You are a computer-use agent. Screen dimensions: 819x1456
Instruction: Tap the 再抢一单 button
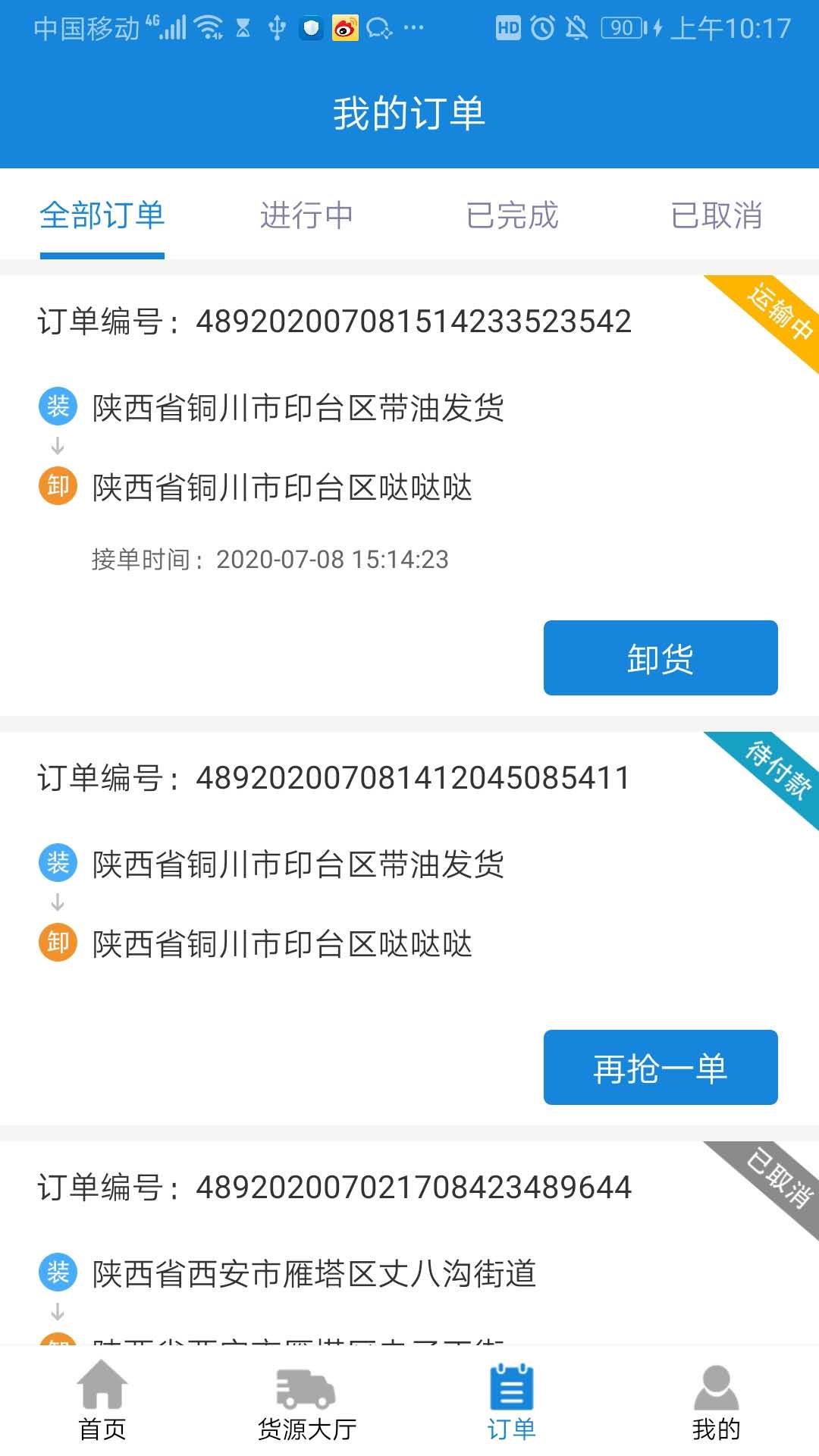pyautogui.click(x=659, y=1068)
